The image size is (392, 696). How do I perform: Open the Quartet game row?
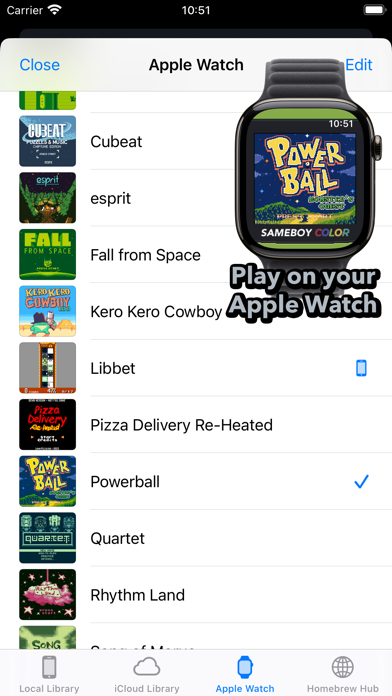click(196, 538)
